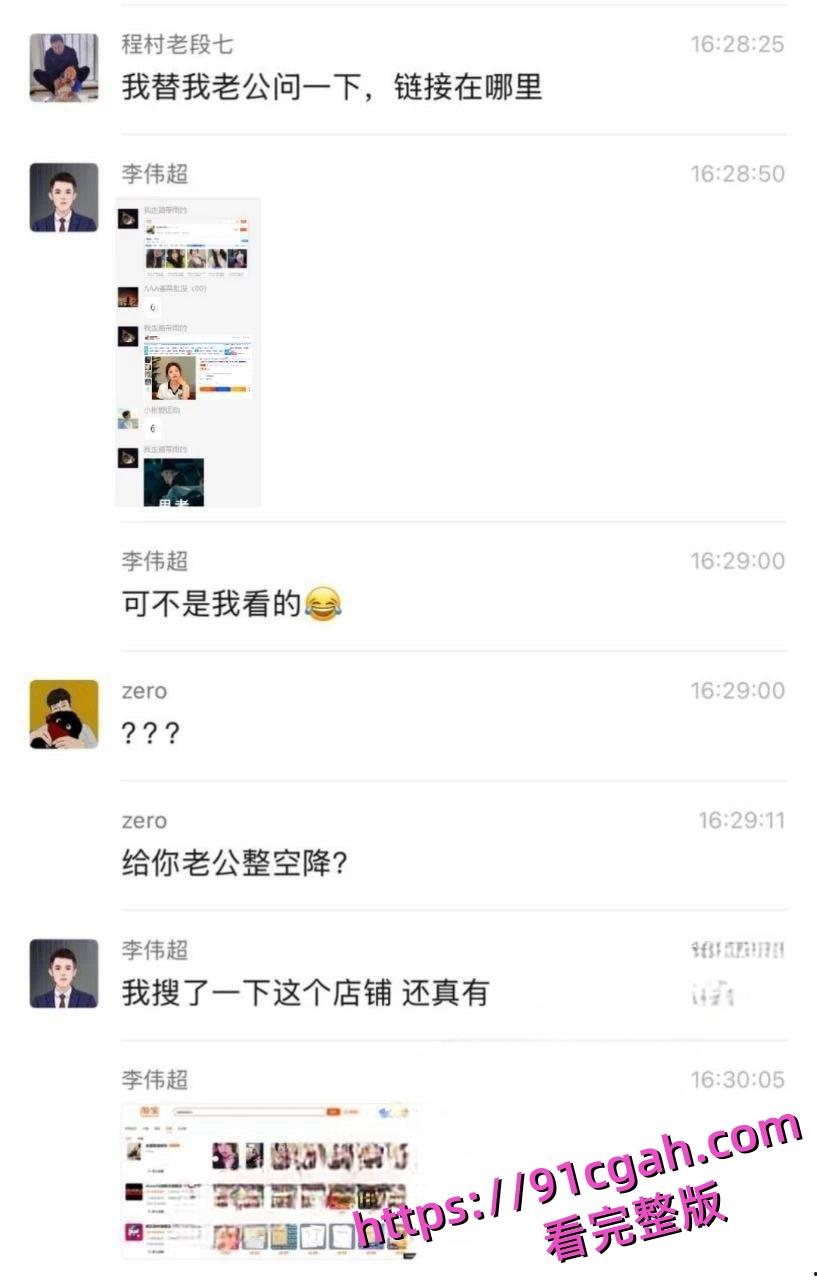Open the shop screenshot sent at 16:30:05
The image size is (817, 1280).
pos(268,1178)
